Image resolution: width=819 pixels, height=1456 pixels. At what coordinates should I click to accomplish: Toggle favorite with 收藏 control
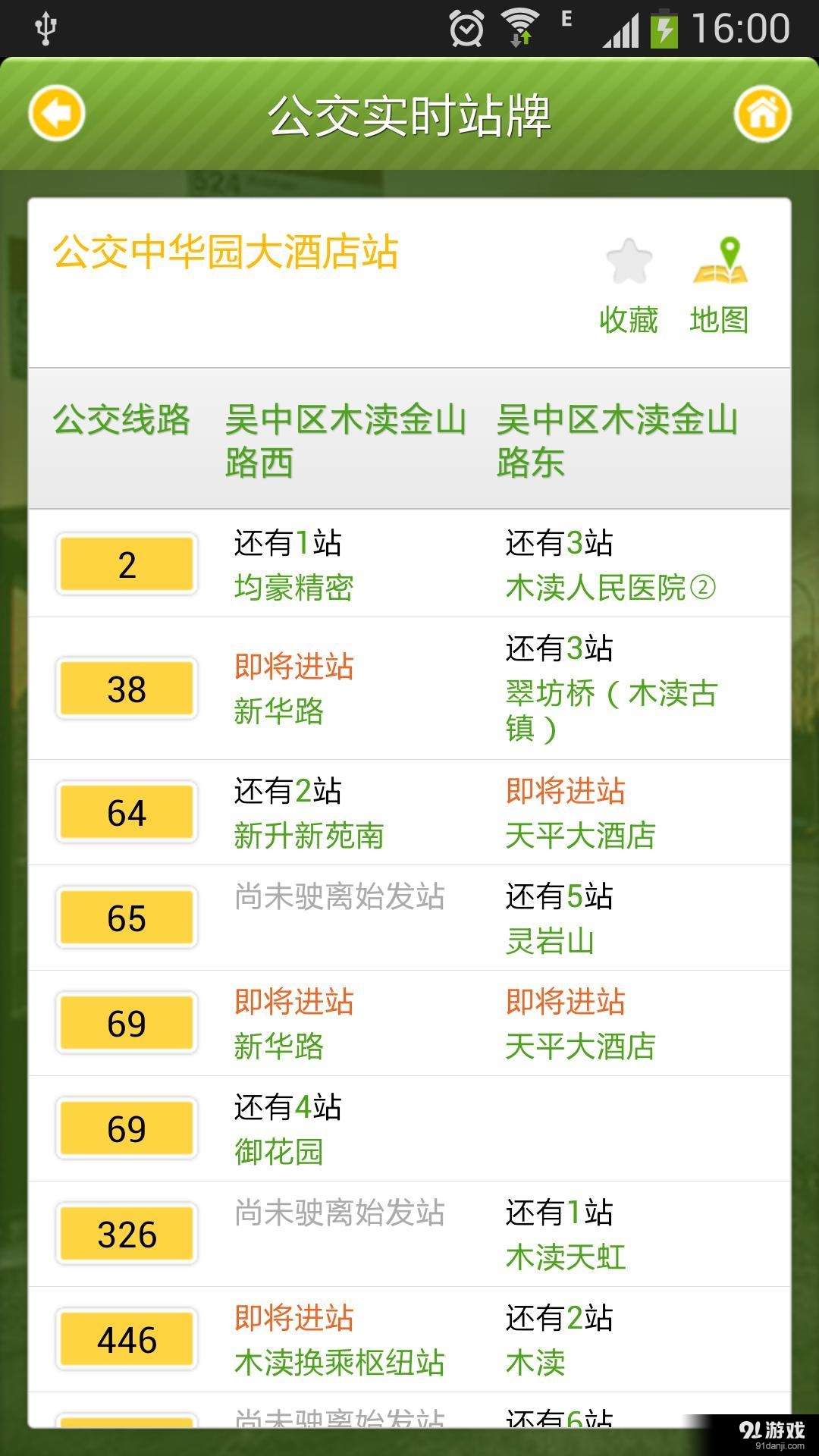(x=627, y=321)
